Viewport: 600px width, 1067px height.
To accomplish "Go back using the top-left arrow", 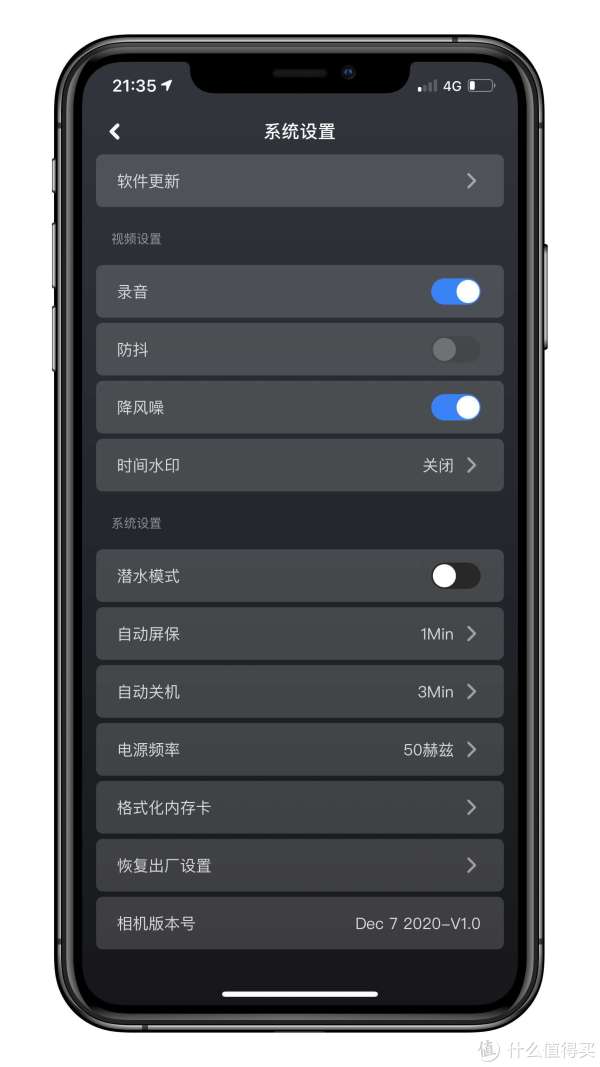I will pos(115,131).
